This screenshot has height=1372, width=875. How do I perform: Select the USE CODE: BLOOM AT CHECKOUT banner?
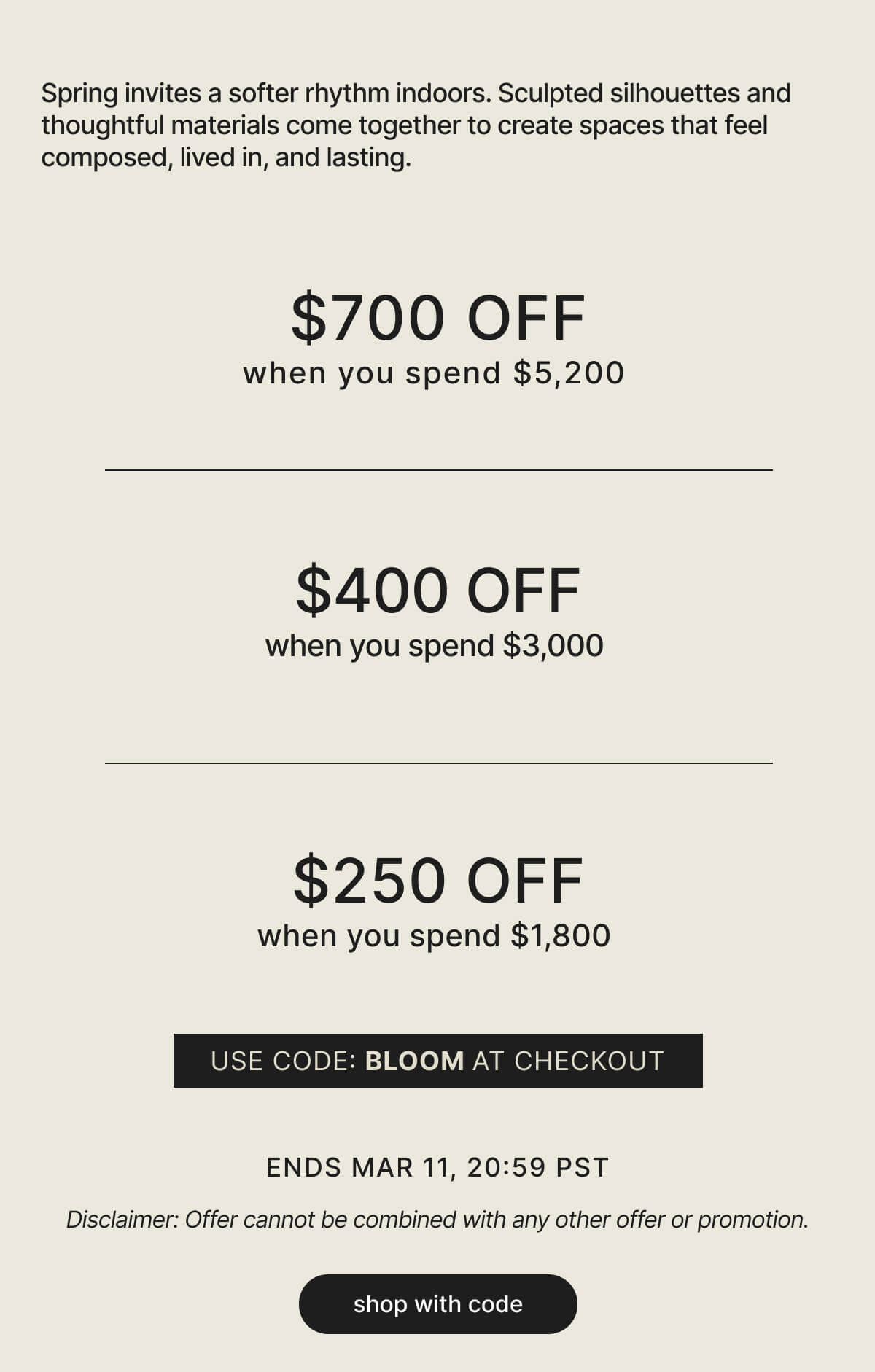tap(437, 1061)
